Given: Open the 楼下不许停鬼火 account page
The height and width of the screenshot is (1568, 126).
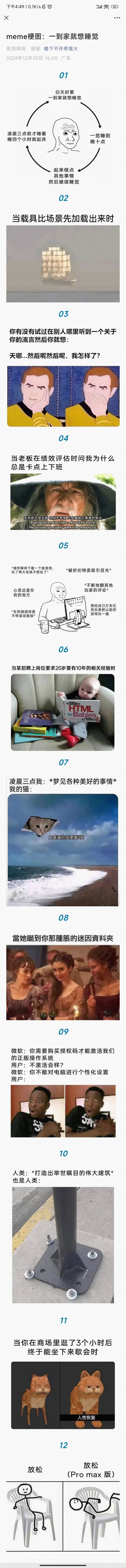Looking at the screenshot, I should tap(60, 48).
